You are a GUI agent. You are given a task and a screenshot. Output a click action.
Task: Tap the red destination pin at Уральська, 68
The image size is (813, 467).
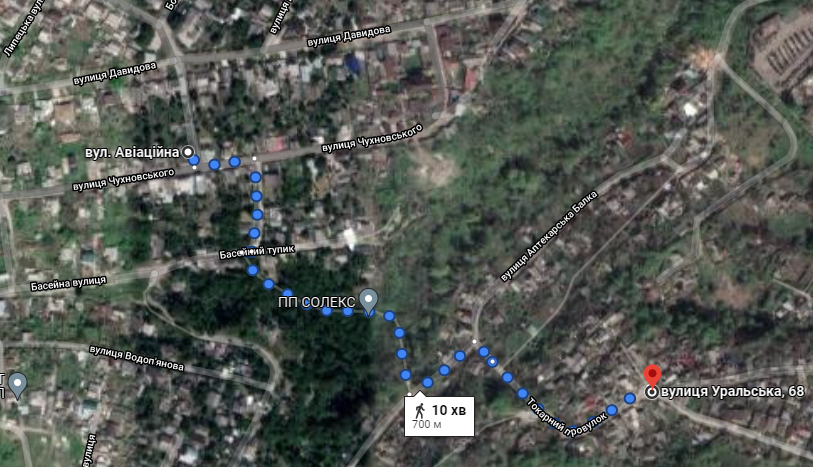coord(652,377)
